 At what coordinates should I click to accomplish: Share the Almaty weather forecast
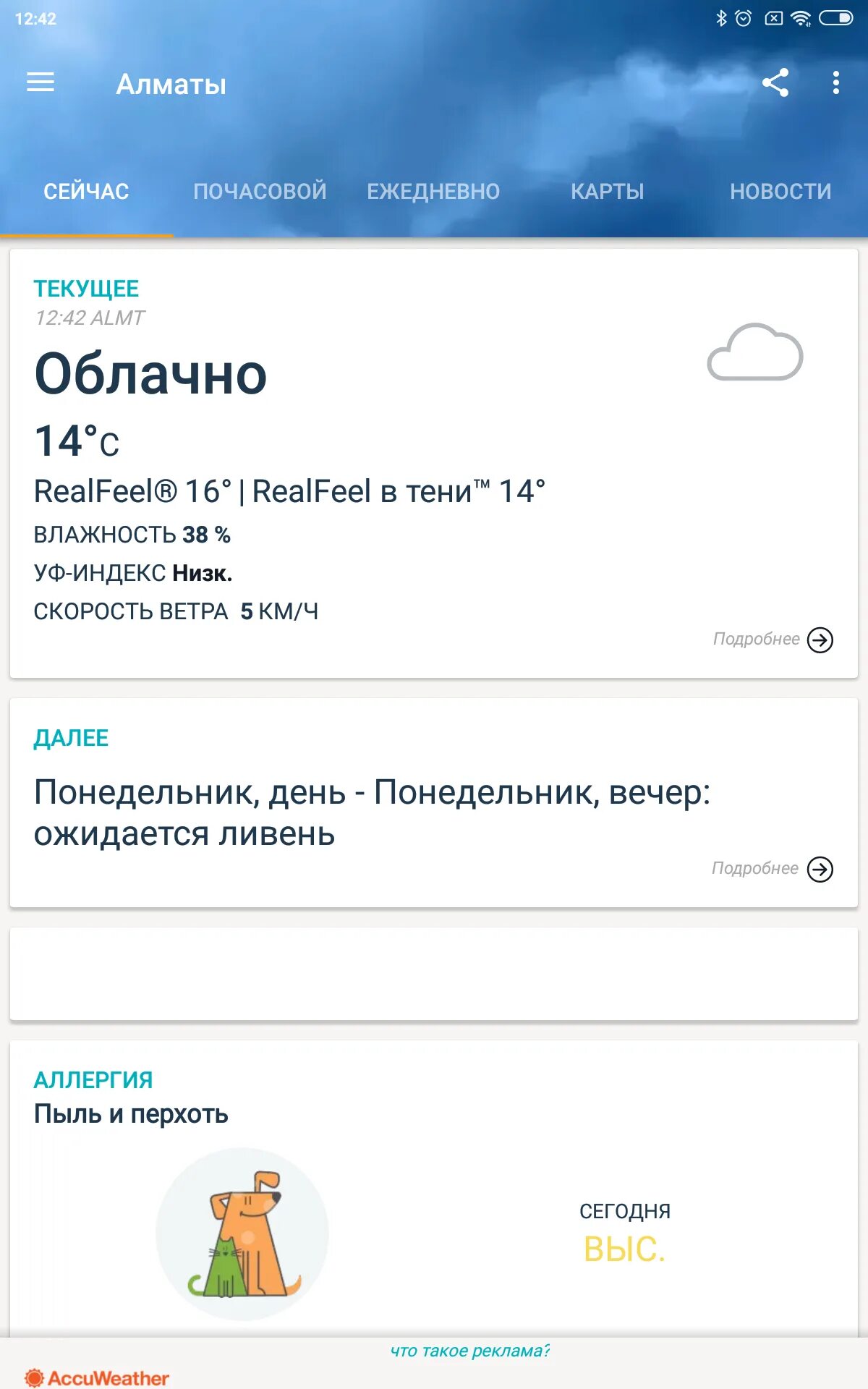tap(775, 82)
